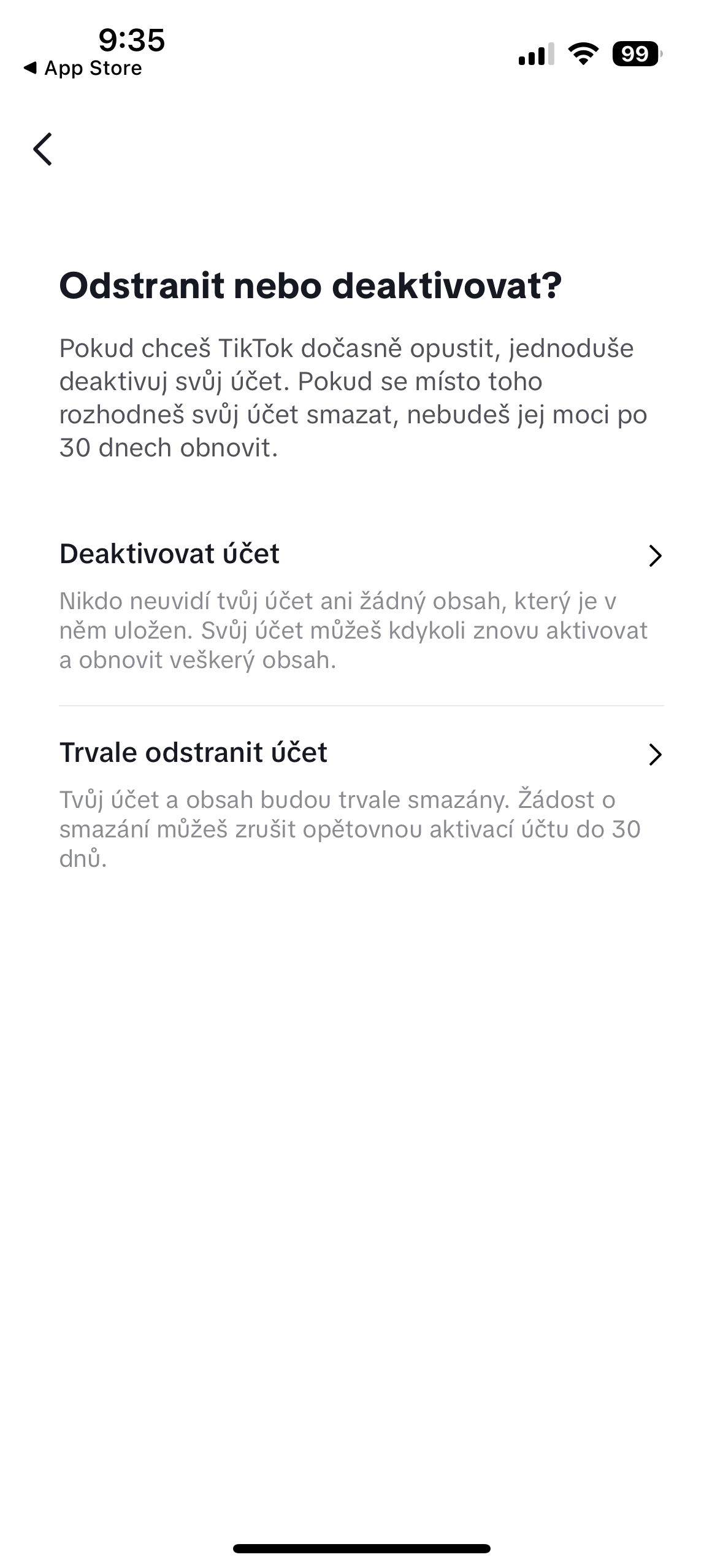Return to App Store via status bar

83,68
